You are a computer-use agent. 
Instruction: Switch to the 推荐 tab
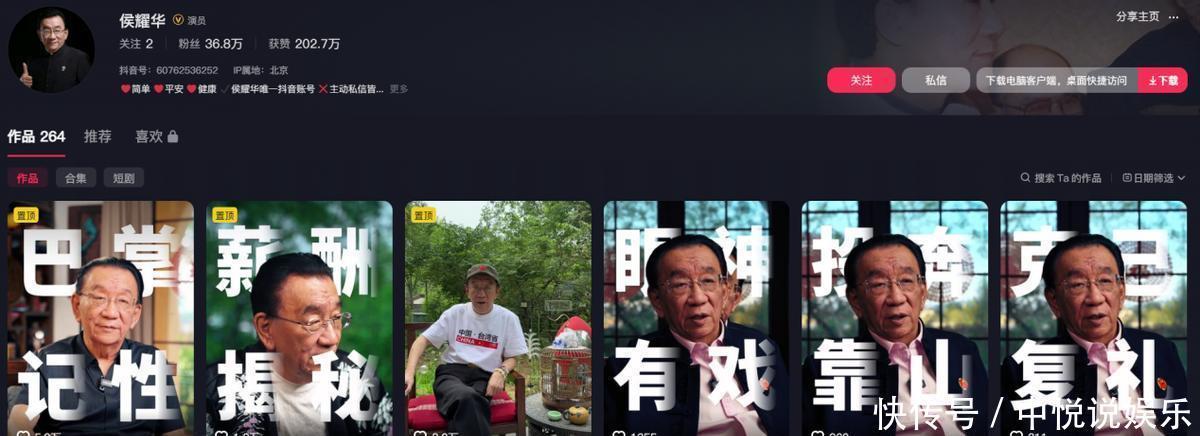(x=98, y=136)
